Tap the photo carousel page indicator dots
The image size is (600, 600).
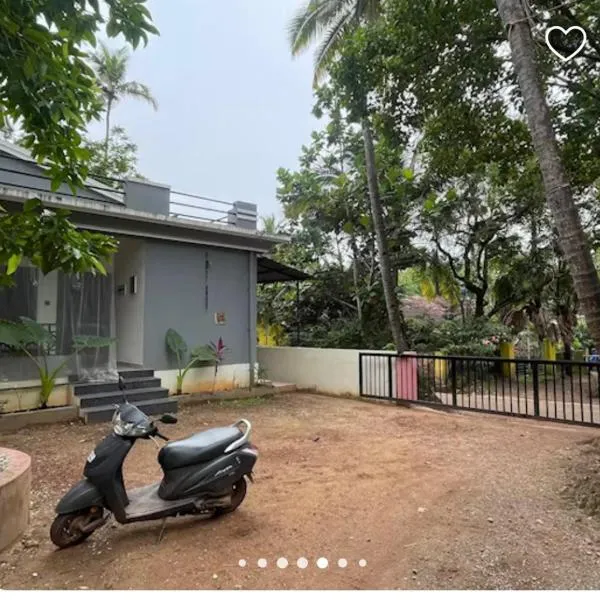(302, 563)
